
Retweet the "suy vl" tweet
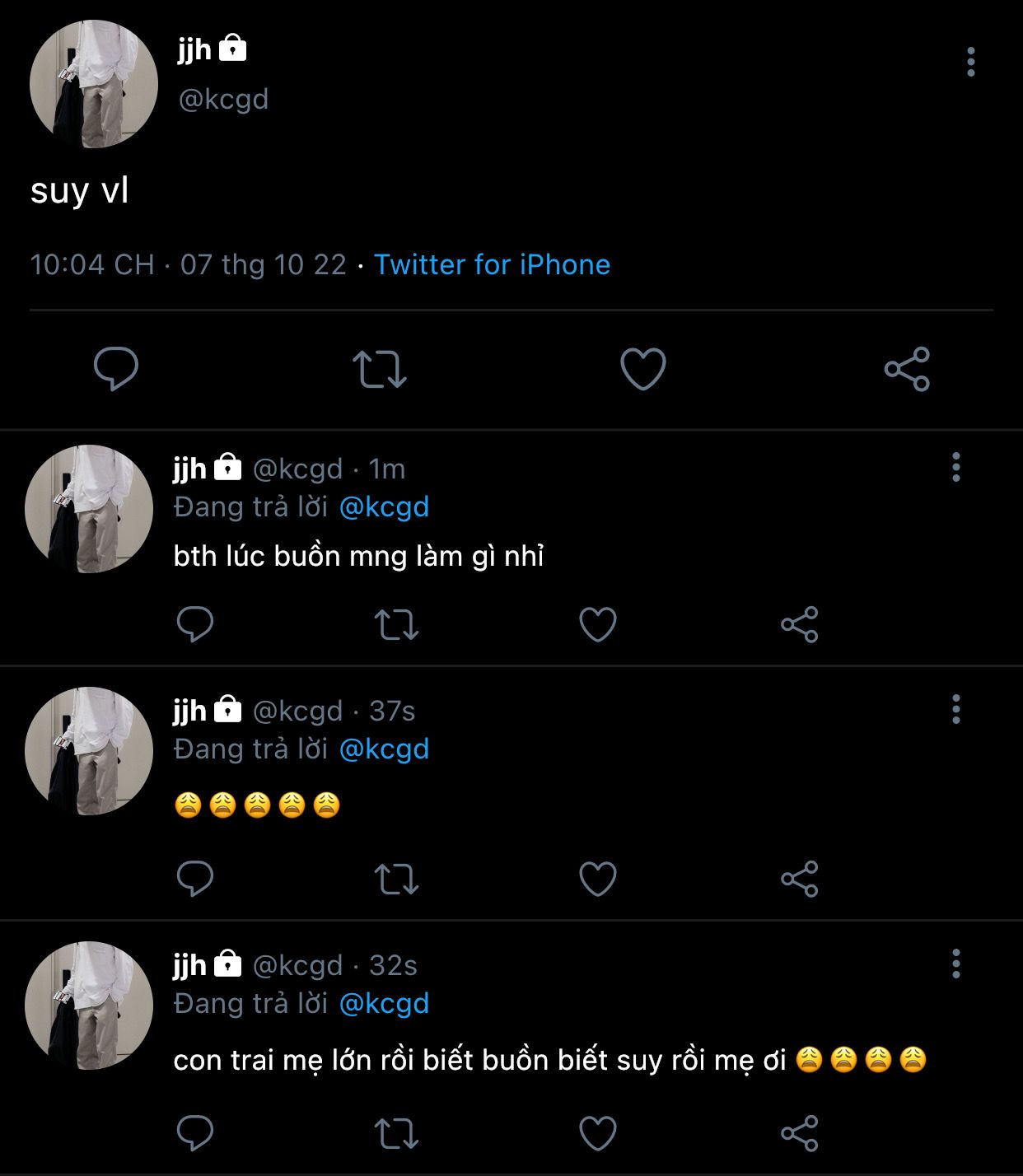tap(380, 368)
